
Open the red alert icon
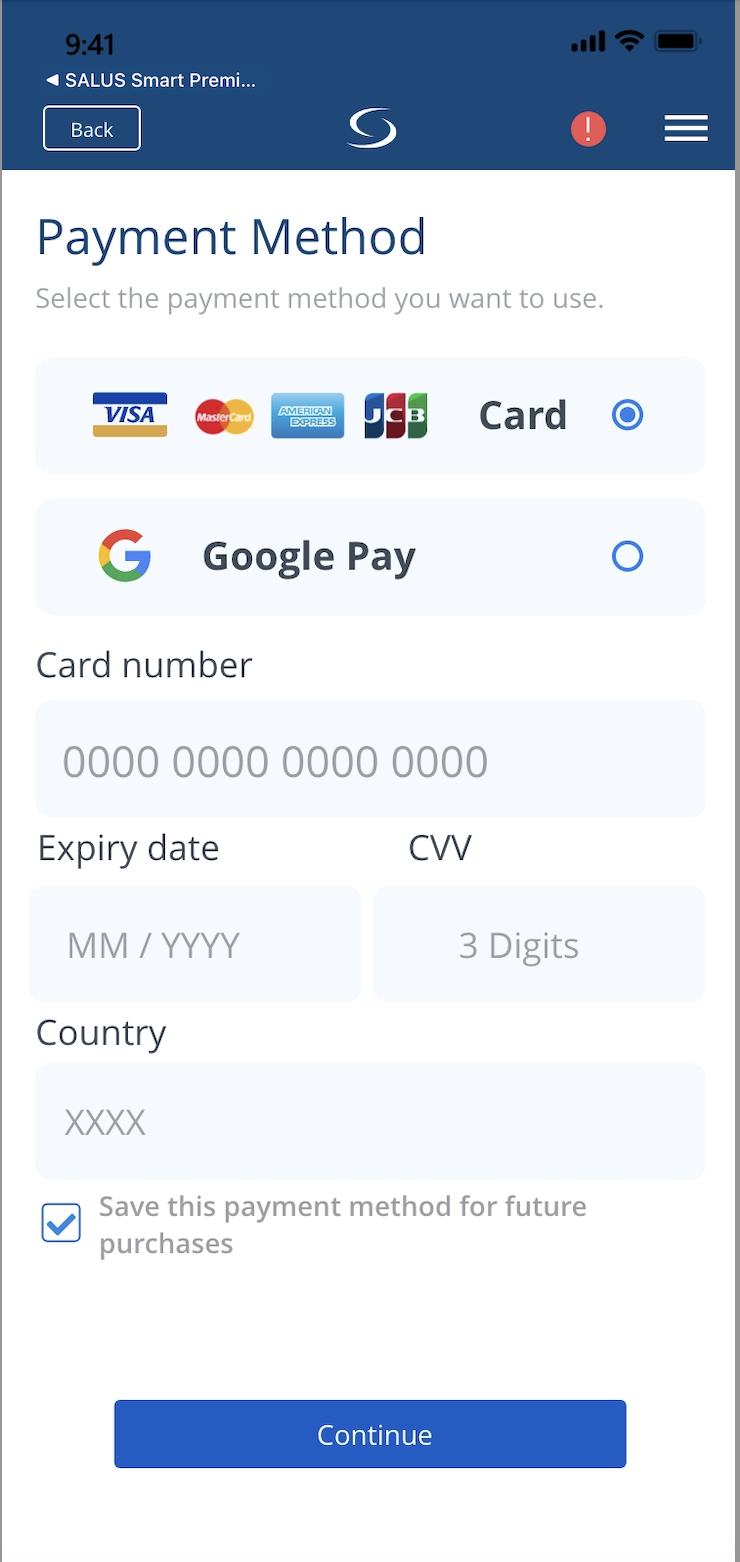click(x=588, y=129)
